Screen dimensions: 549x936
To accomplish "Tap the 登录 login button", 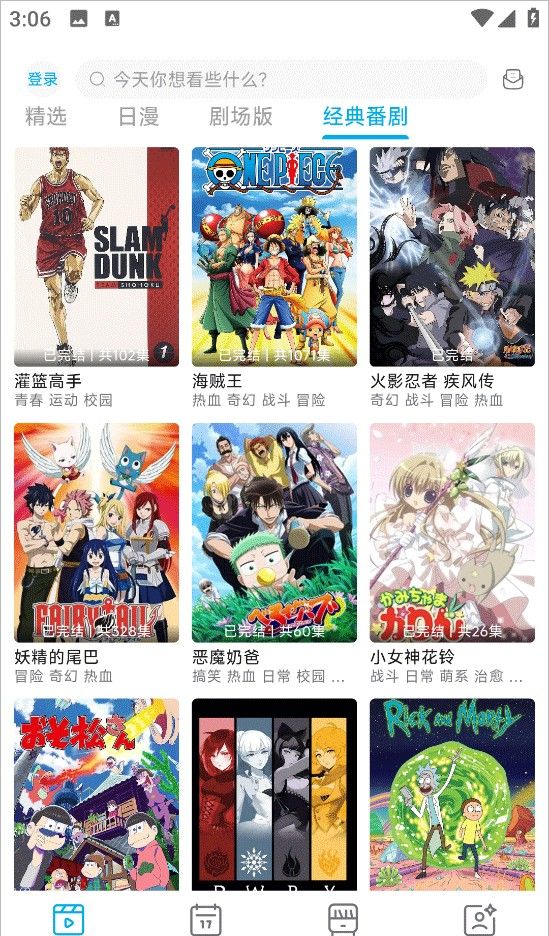I will (42, 79).
